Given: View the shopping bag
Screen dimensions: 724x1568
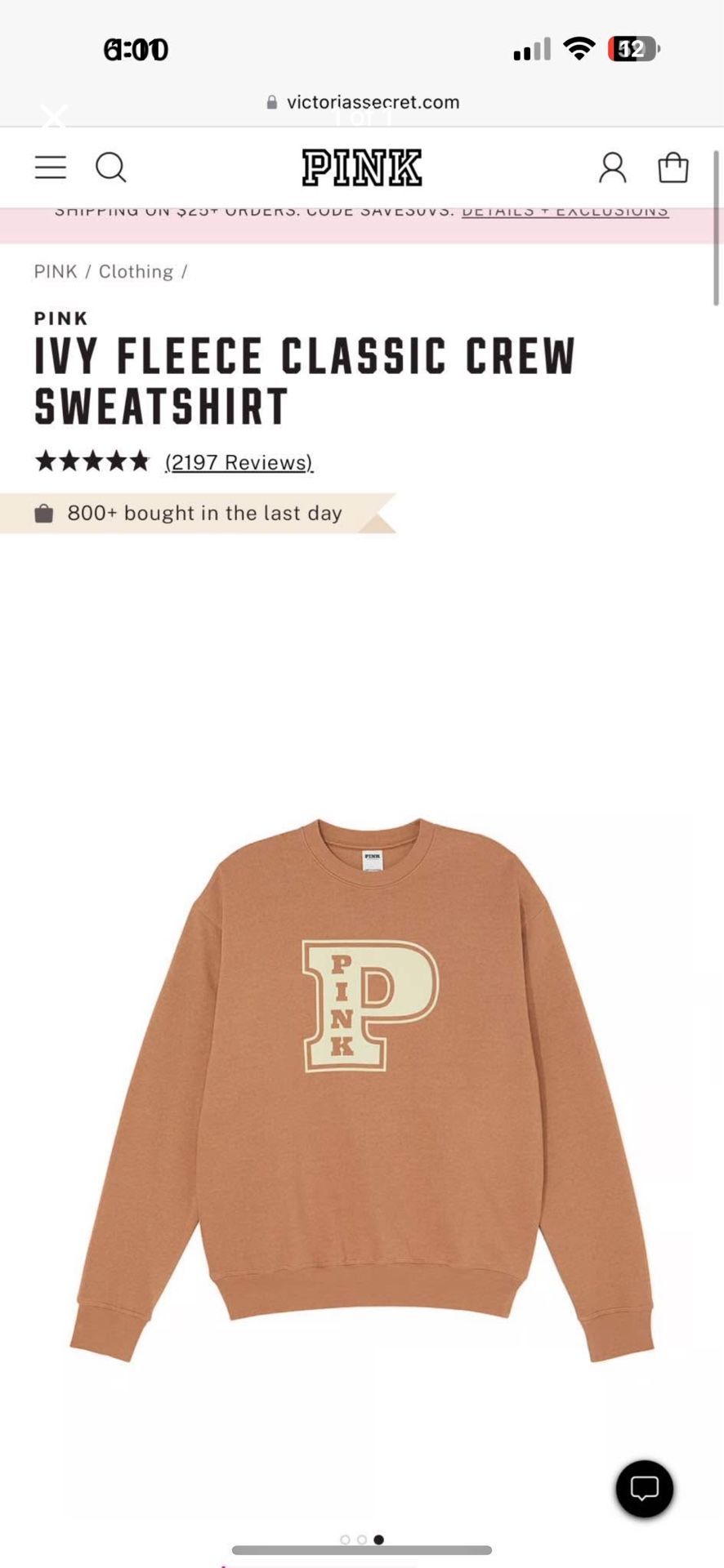Looking at the screenshot, I should [673, 167].
